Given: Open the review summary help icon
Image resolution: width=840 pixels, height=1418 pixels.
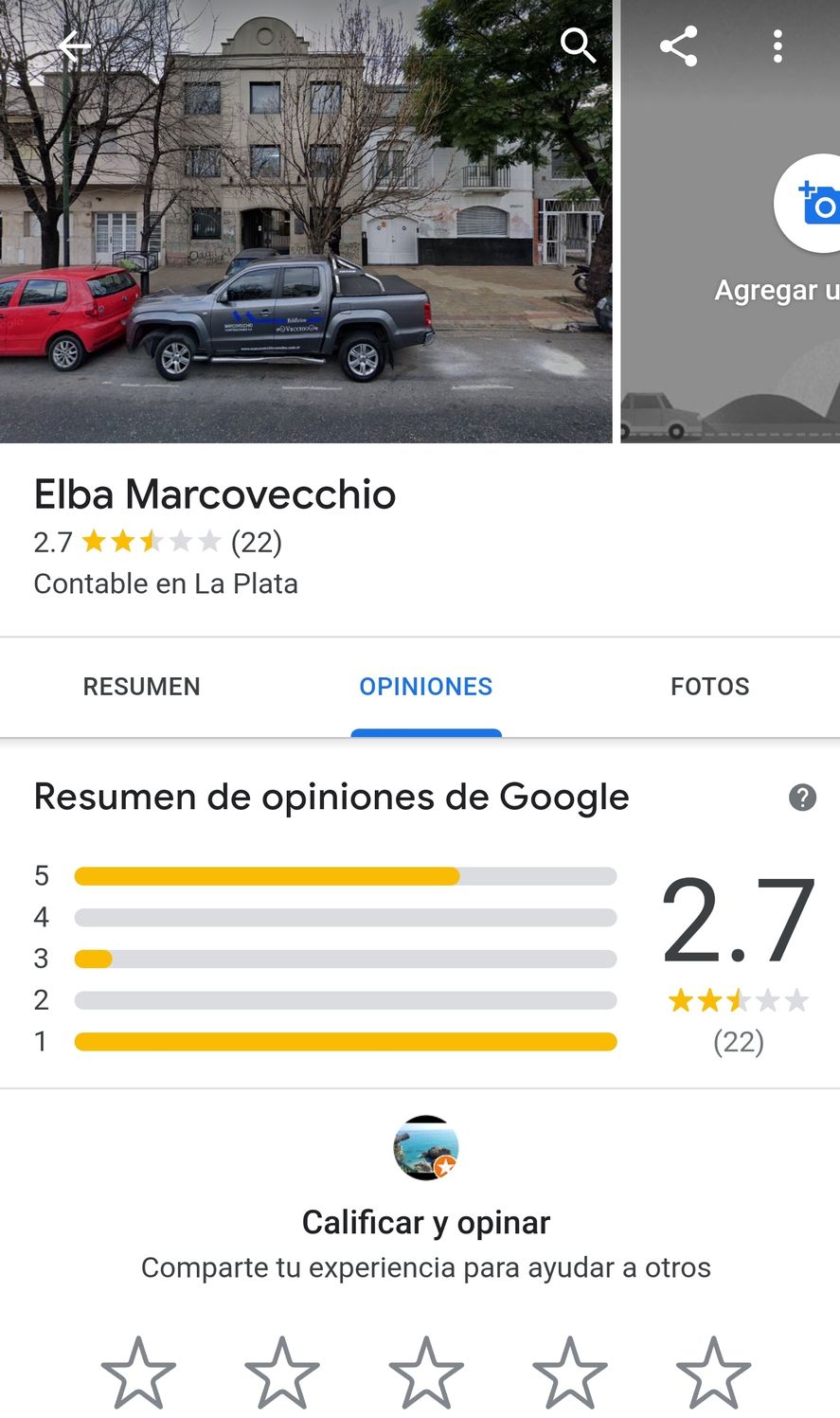Looking at the screenshot, I should click(x=801, y=798).
